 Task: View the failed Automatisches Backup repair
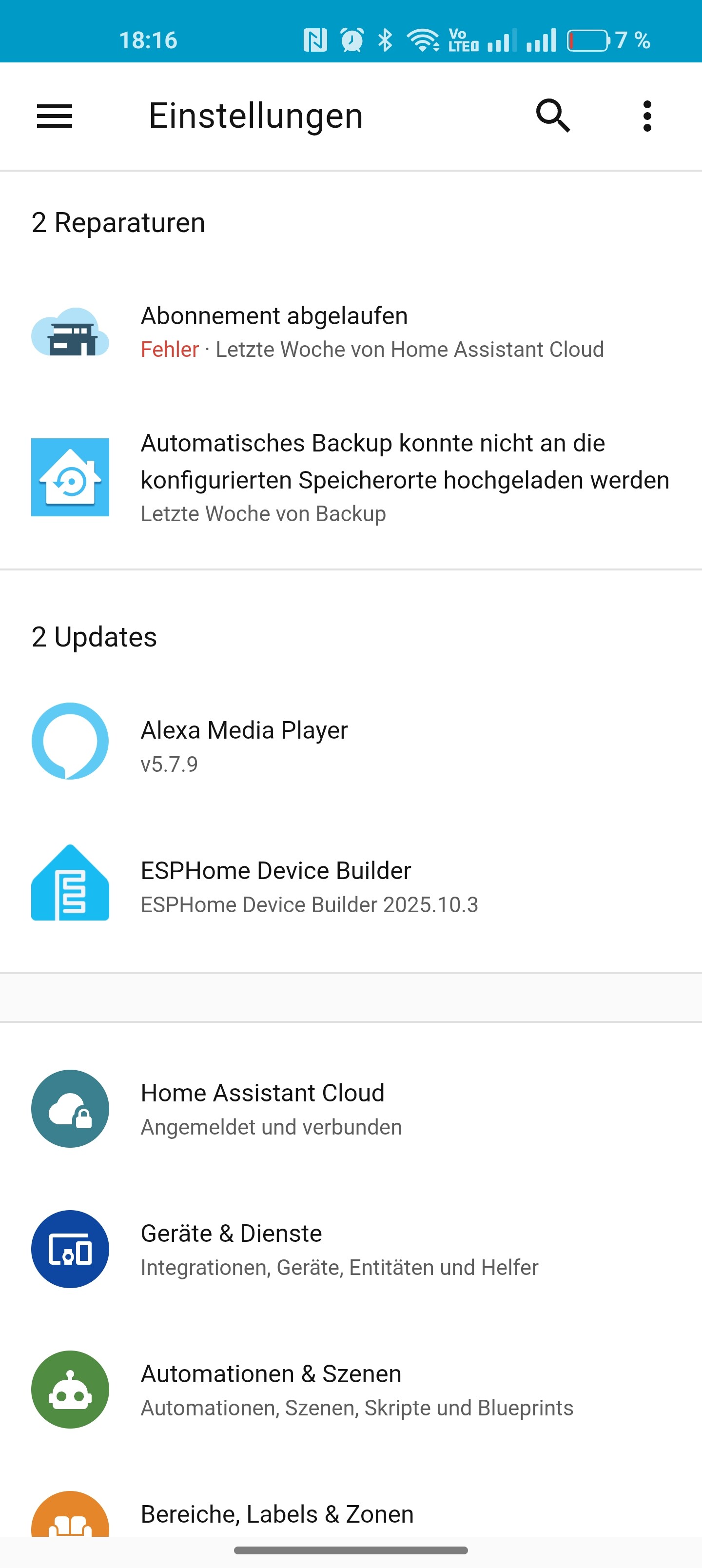(x=351, y=477)
